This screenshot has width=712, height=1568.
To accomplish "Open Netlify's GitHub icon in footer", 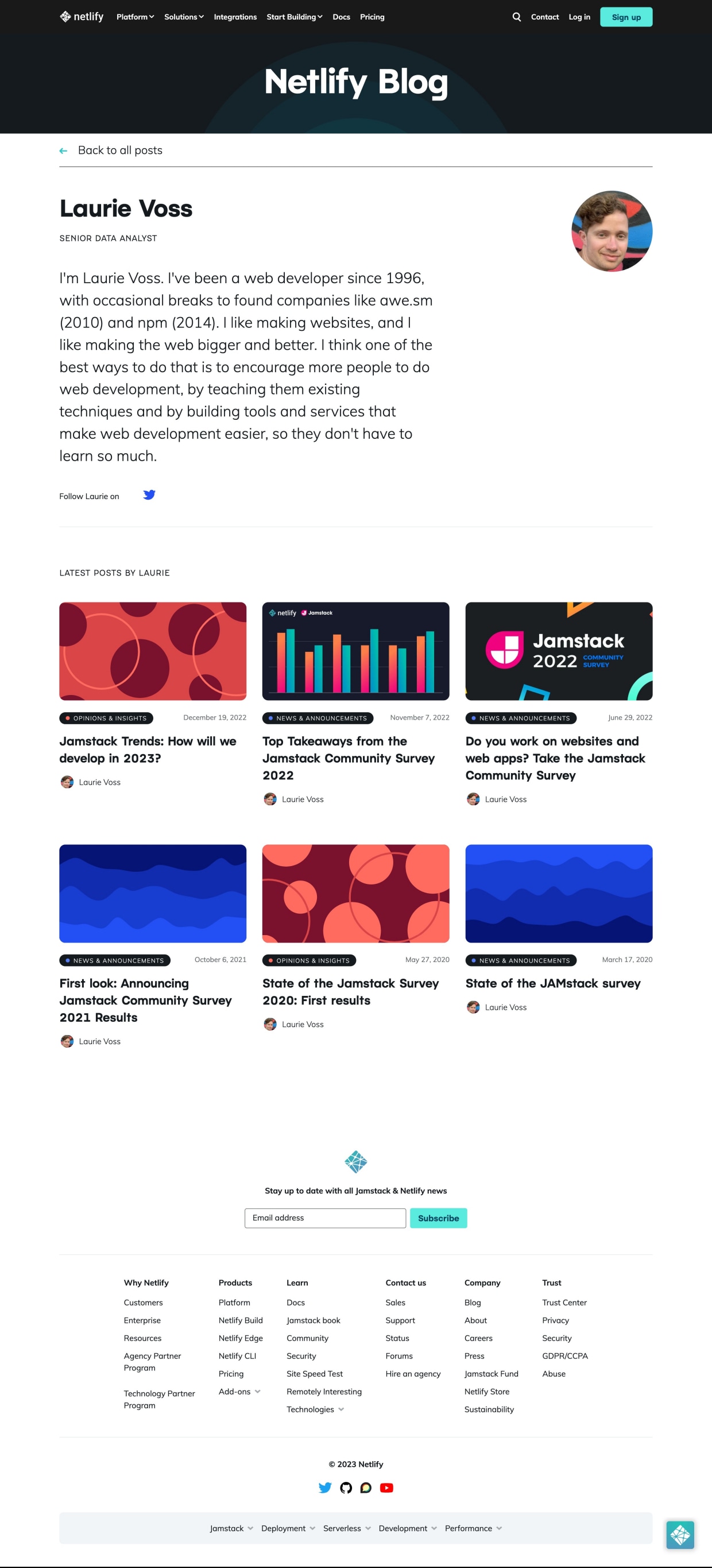I will [x=346, y=1487].
